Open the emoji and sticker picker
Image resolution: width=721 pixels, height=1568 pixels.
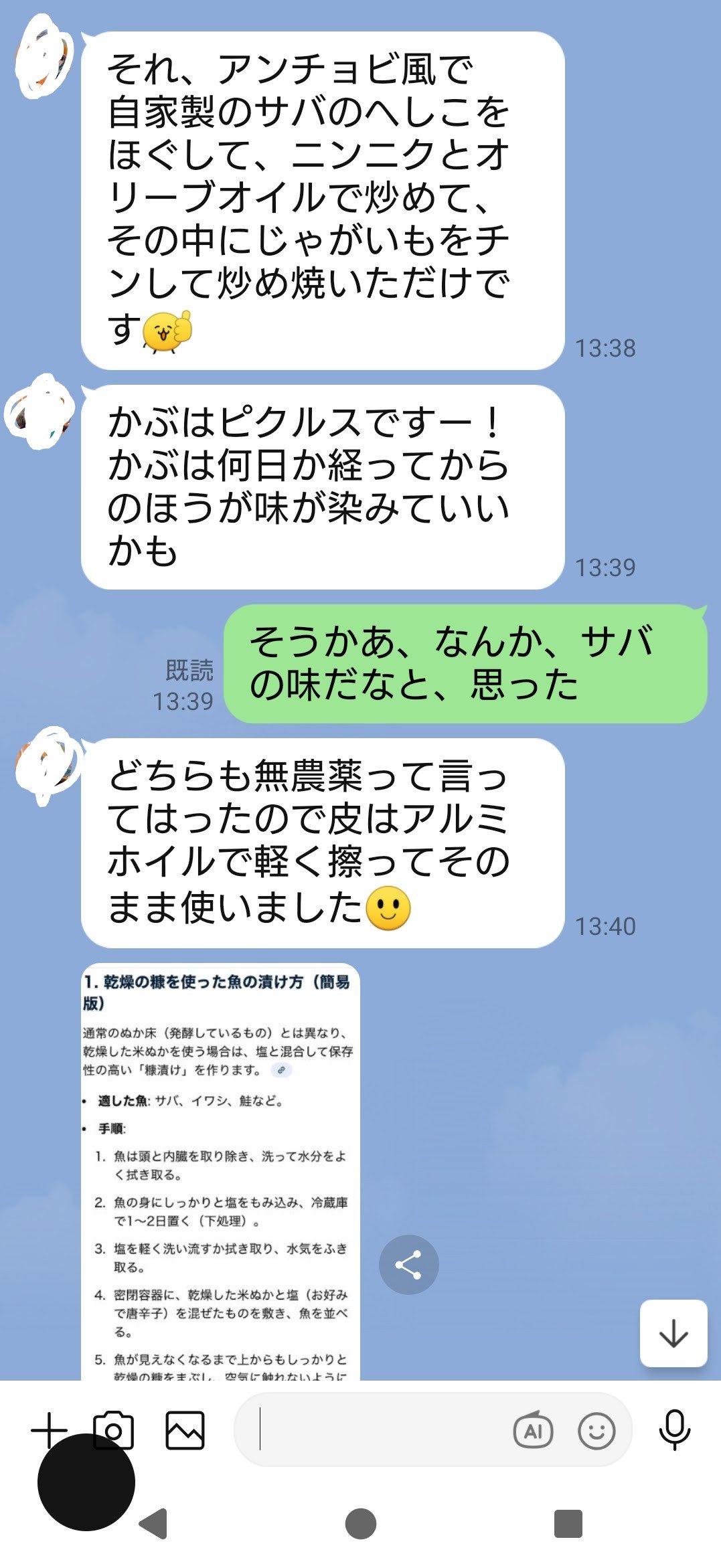coord(596,1430)
